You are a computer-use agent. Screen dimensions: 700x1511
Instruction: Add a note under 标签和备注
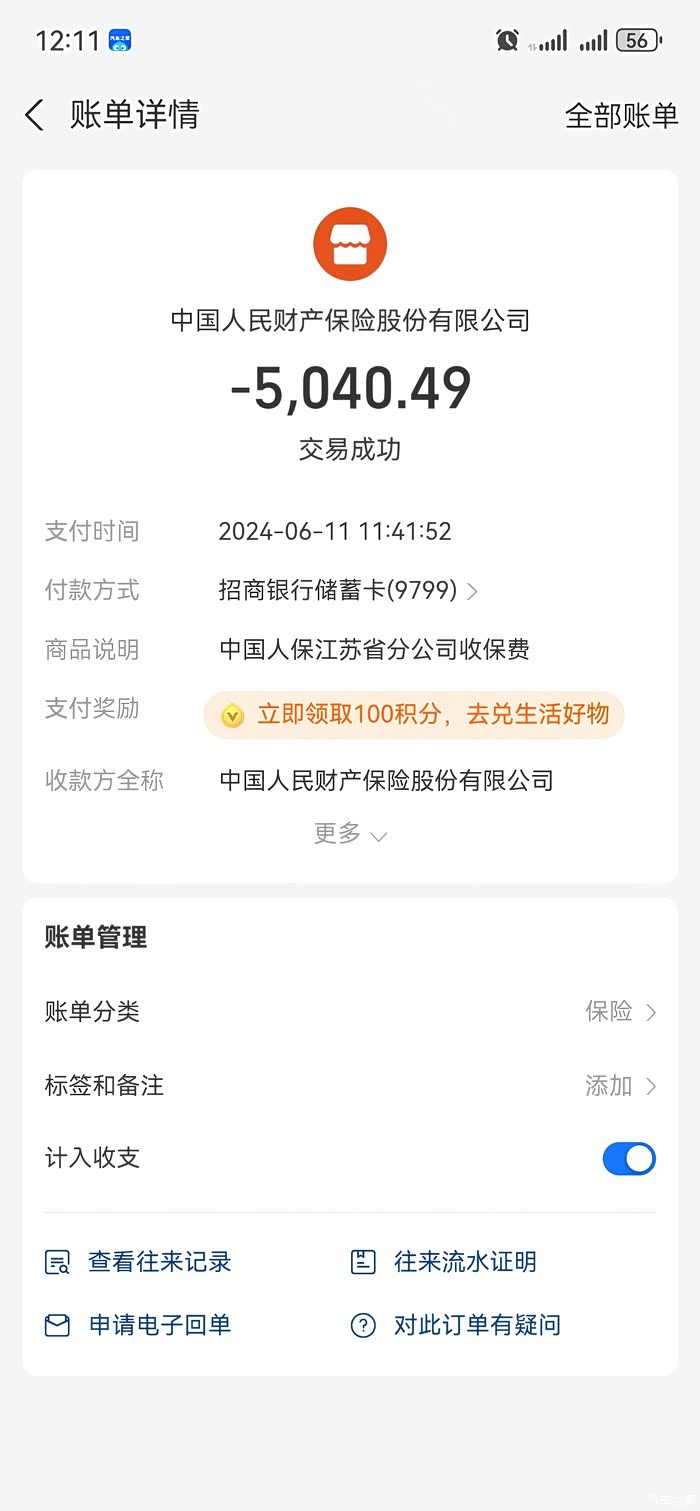pyautogui.click(x=619, y=1086)
